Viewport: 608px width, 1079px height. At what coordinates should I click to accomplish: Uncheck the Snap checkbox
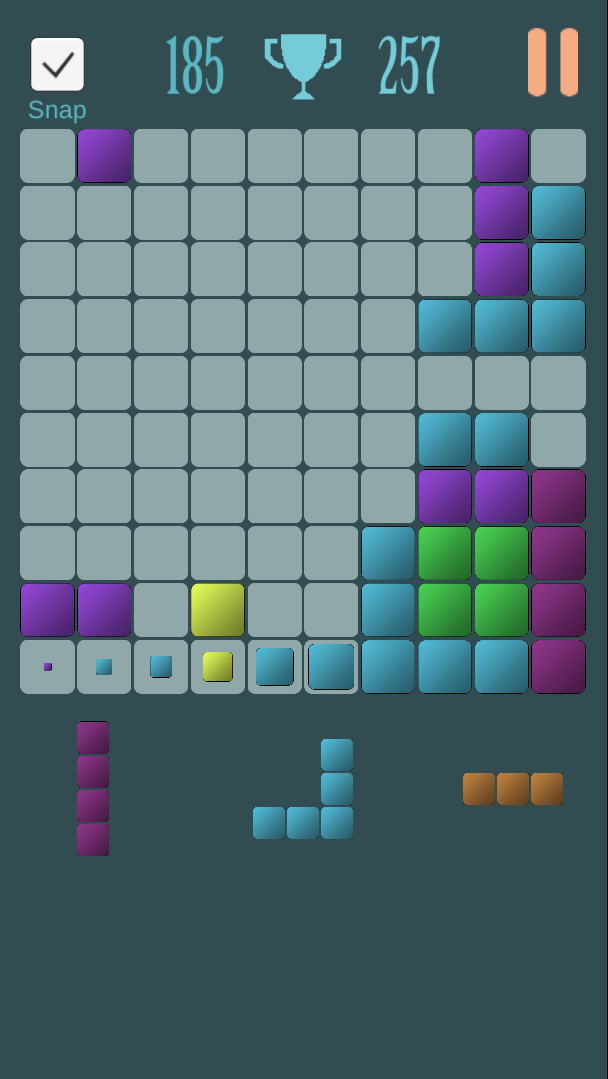pos(58,64)
